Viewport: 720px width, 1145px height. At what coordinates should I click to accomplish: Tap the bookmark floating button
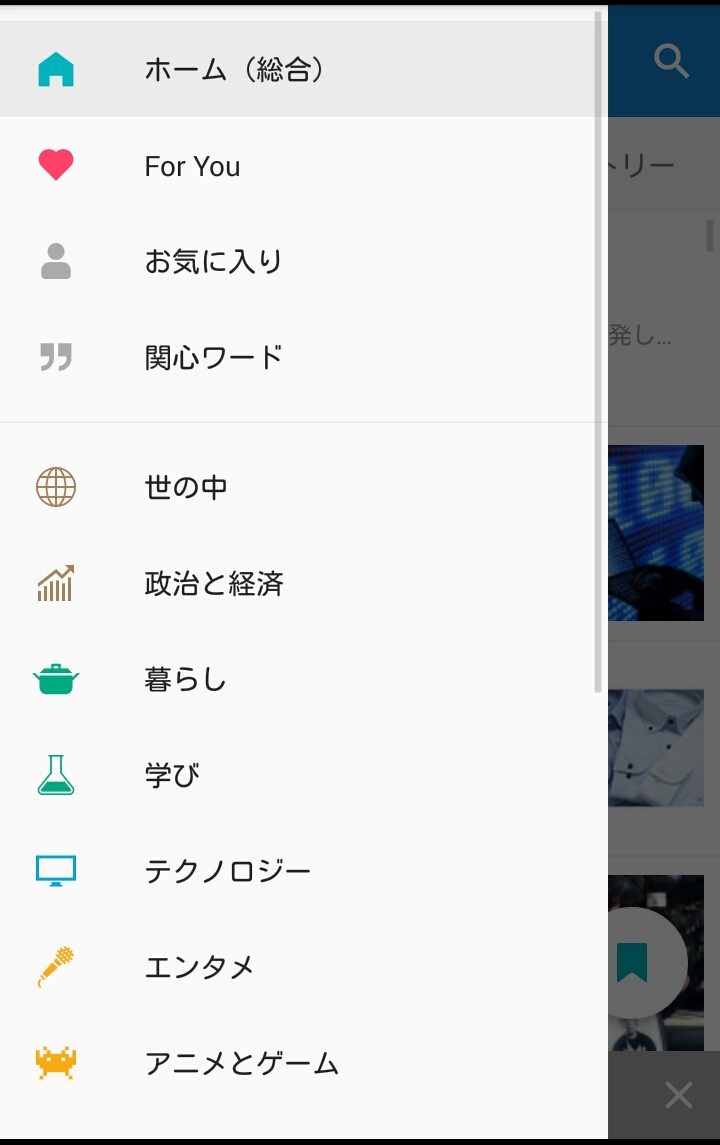click(x=633, y=962)
